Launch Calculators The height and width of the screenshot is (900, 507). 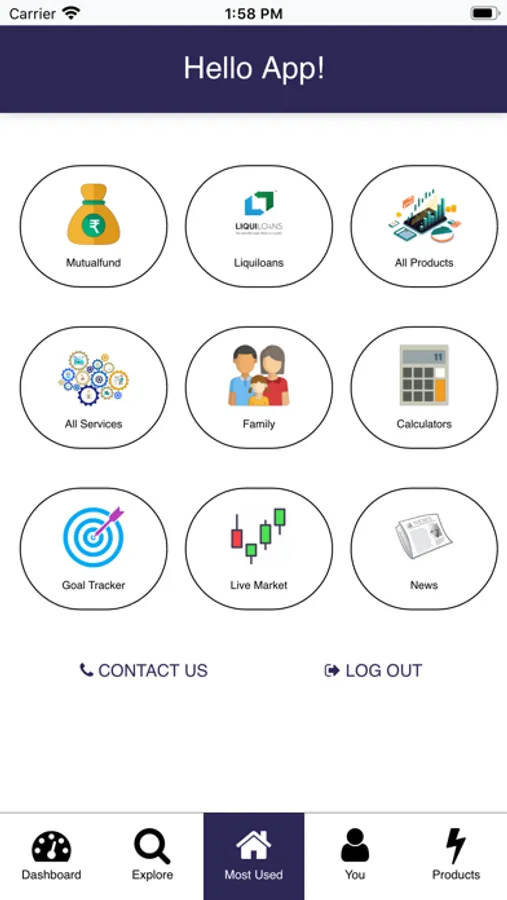(x=424, y=387)
